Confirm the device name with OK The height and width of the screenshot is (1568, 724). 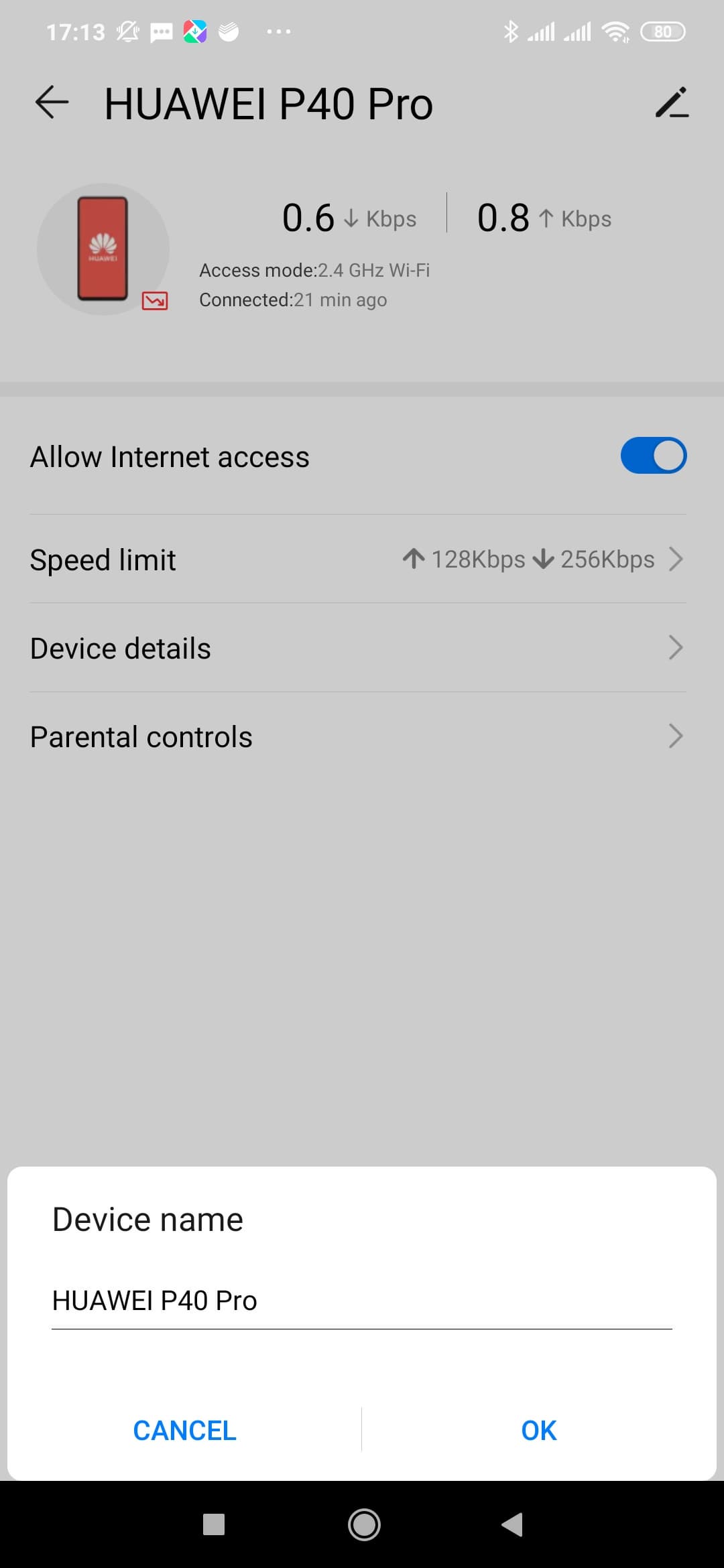point(538,1431)
